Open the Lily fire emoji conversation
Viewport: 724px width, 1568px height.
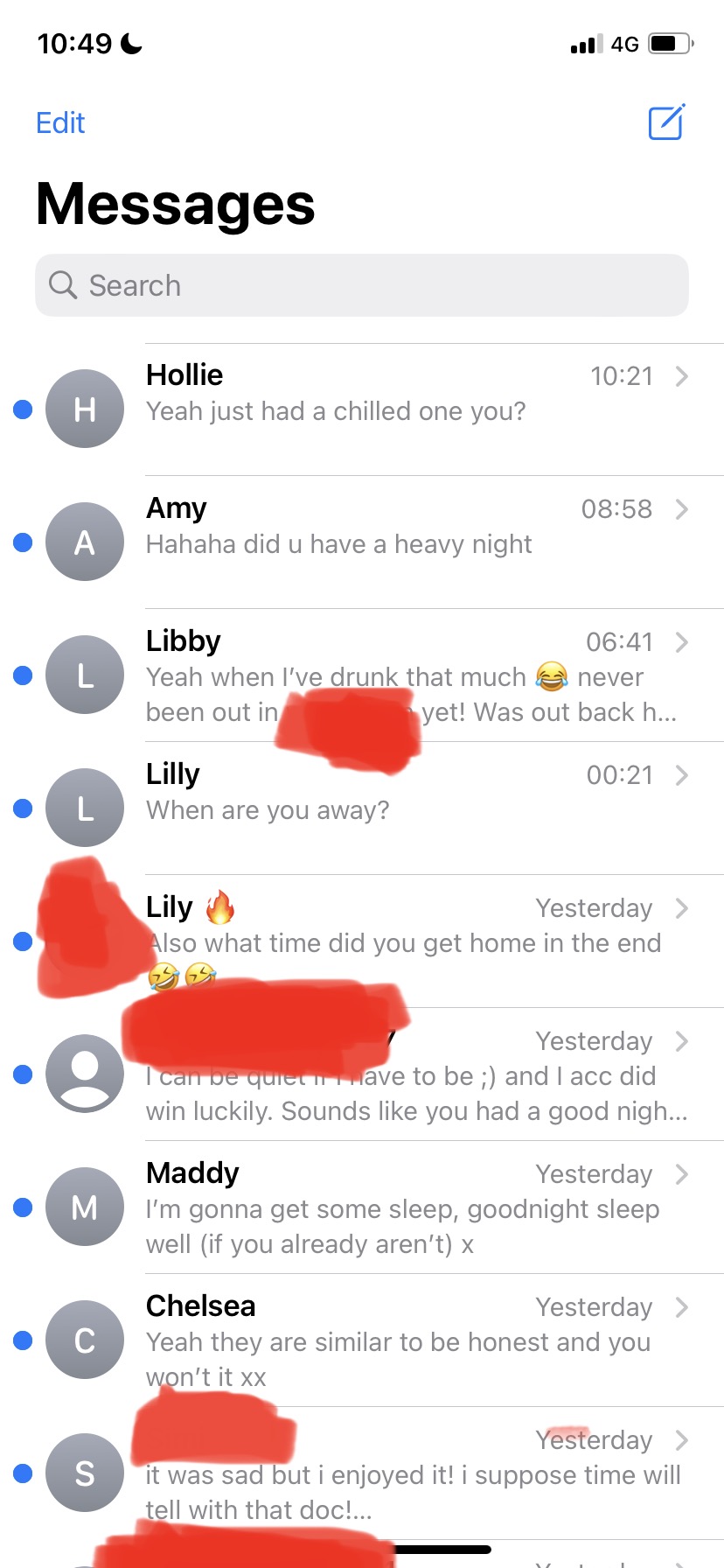[362, 941]
